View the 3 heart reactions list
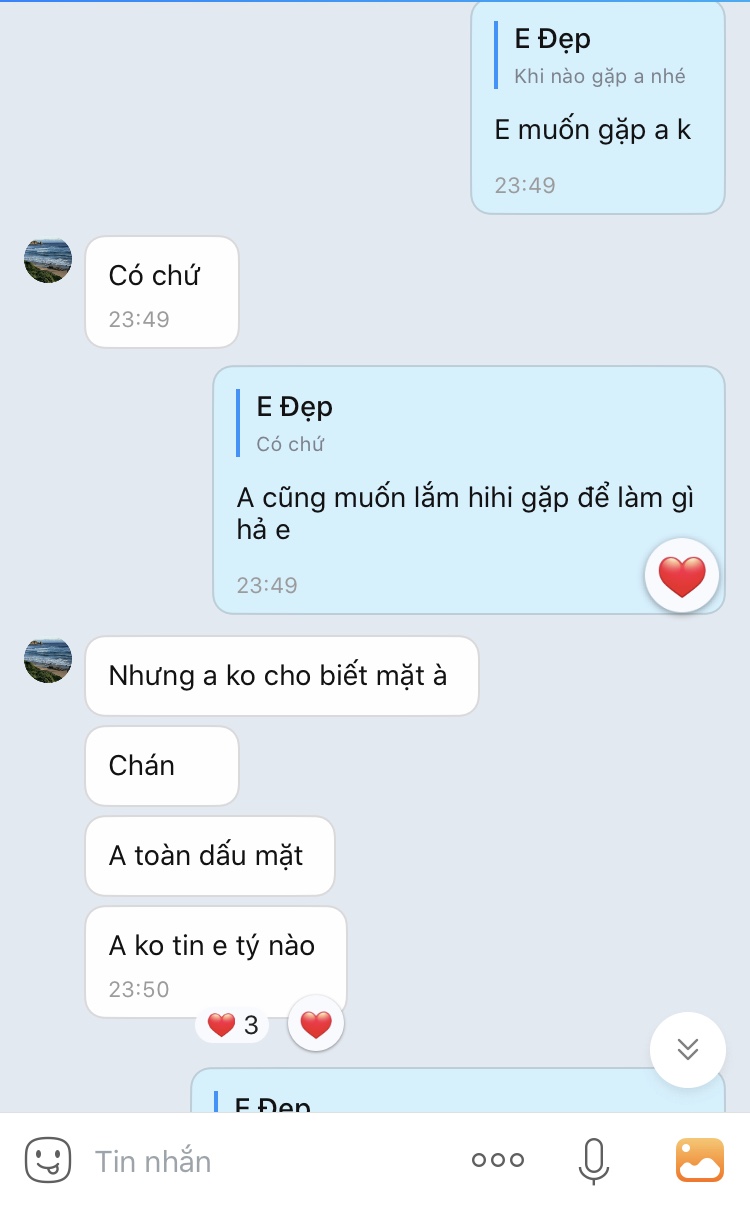750x1208 pixels. (233, 1025)
